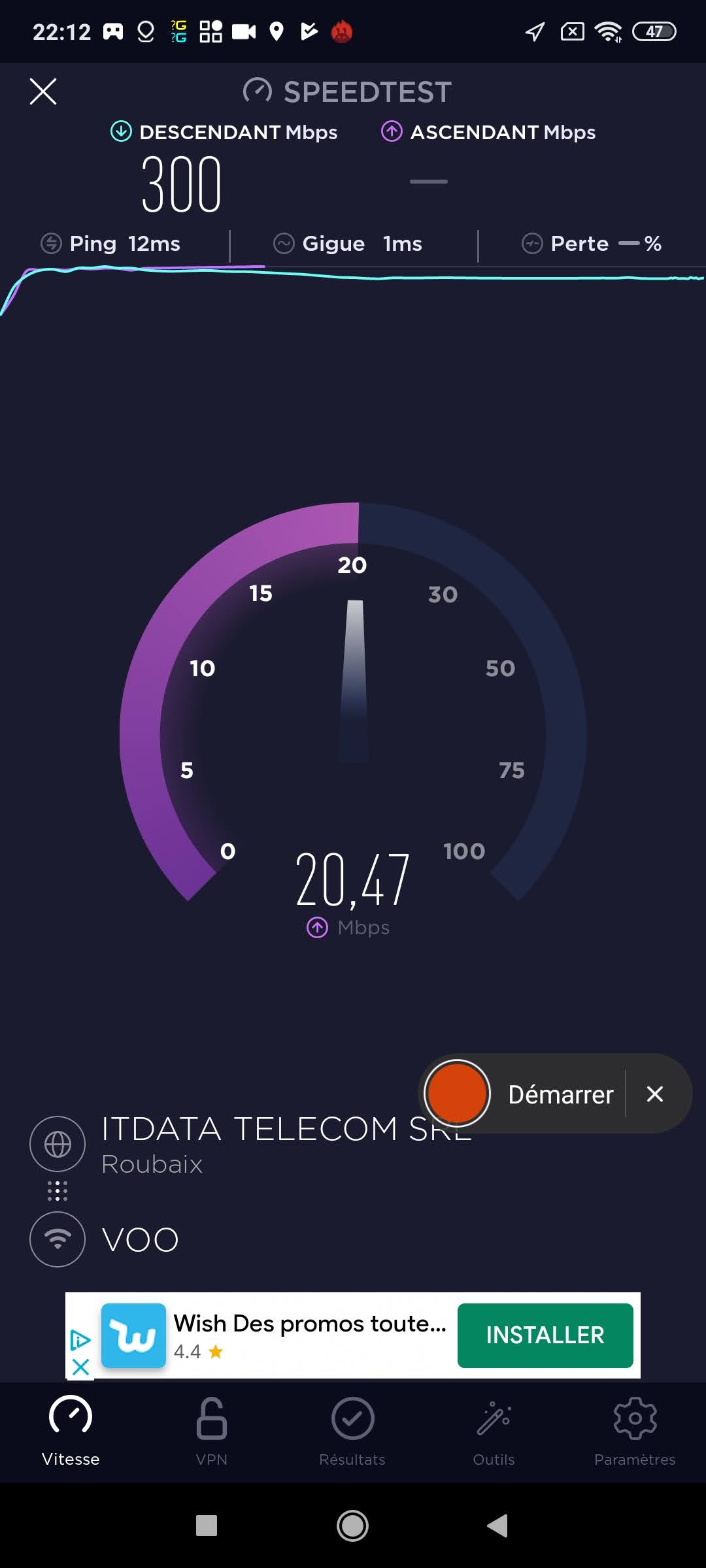Navigate back with the system back button

(x=497, y=1526)
